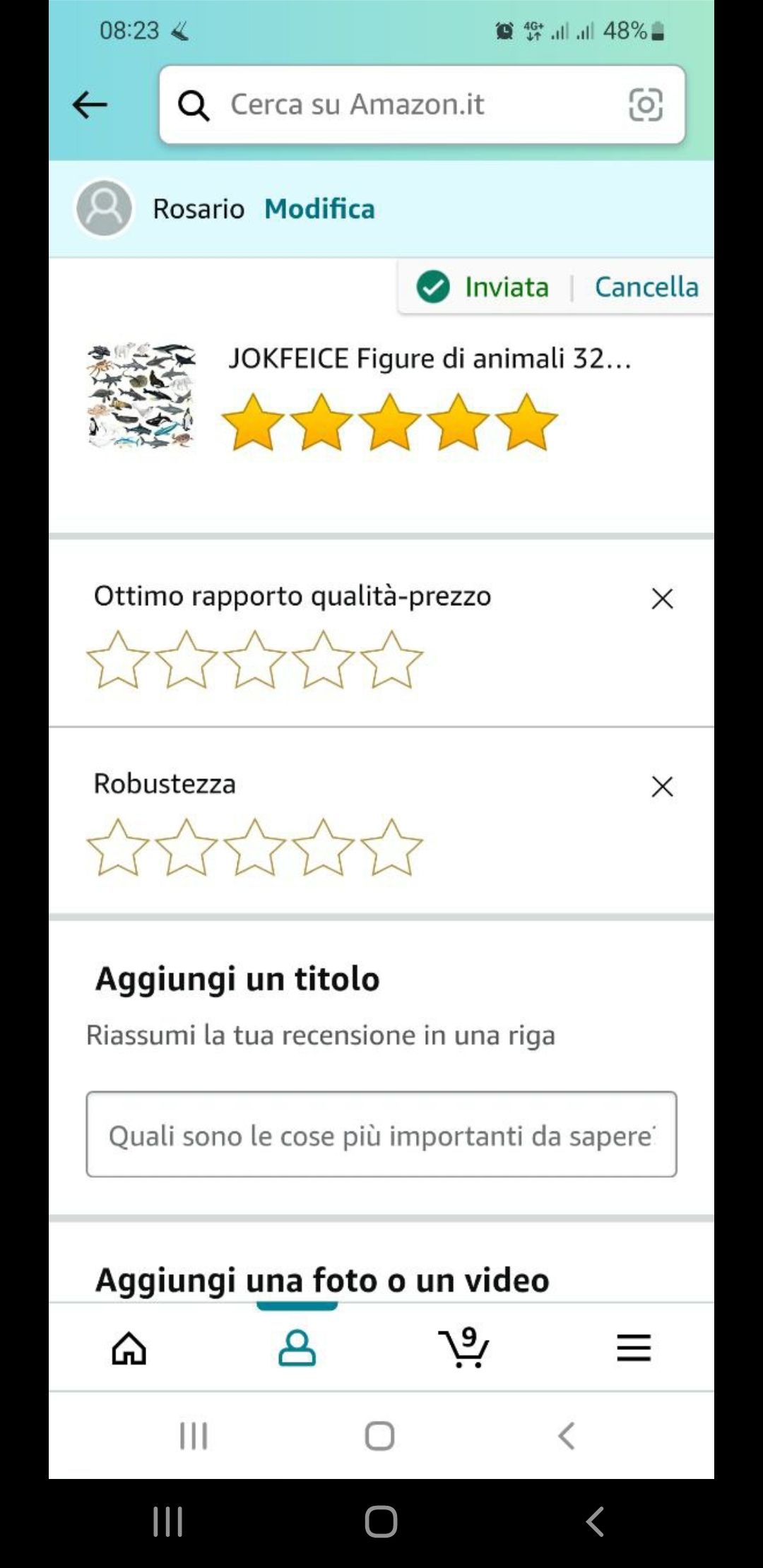This screenshot has width=763, height=1568.
Task: Rate Robustezza four stars
Action: [x=323, y=848]
